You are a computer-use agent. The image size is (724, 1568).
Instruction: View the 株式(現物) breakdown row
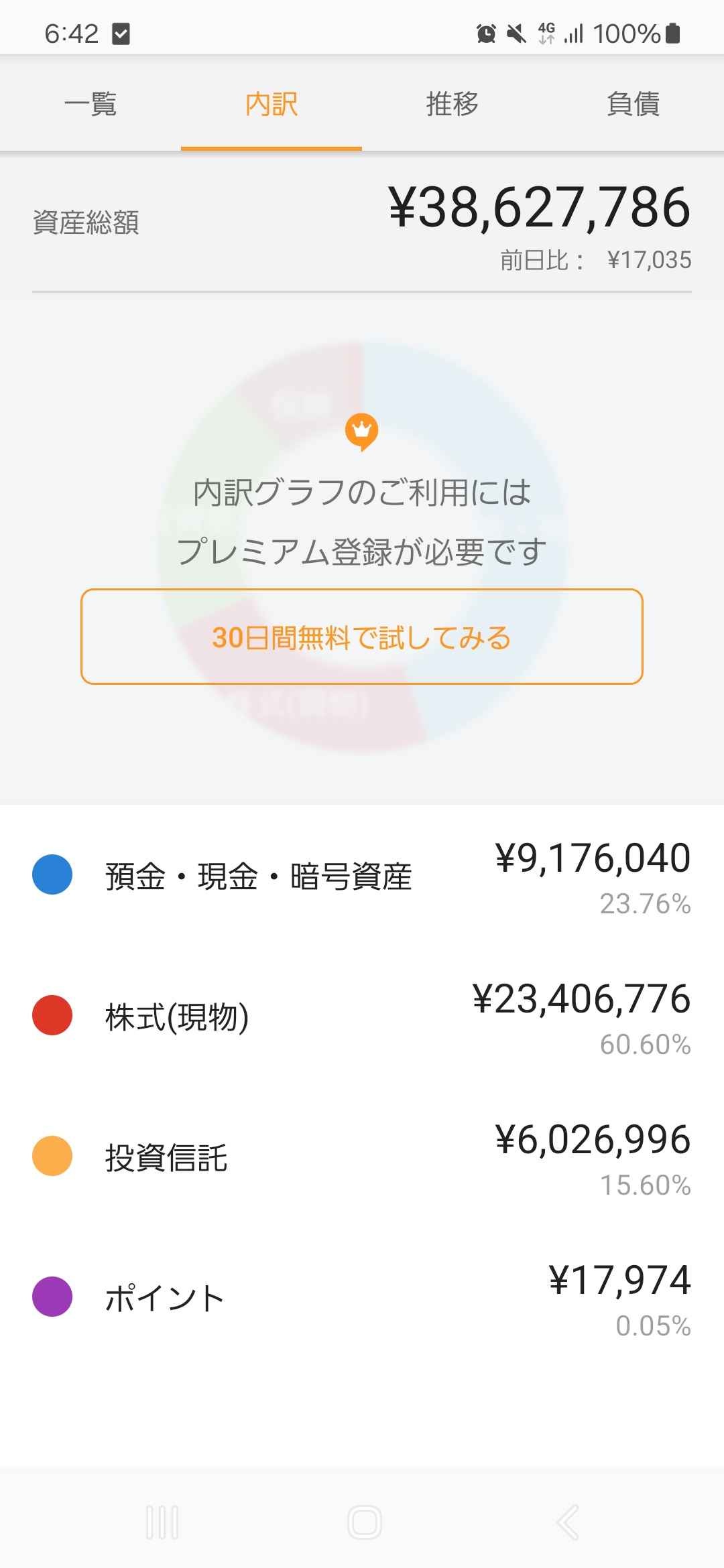tap(362, 1017)
